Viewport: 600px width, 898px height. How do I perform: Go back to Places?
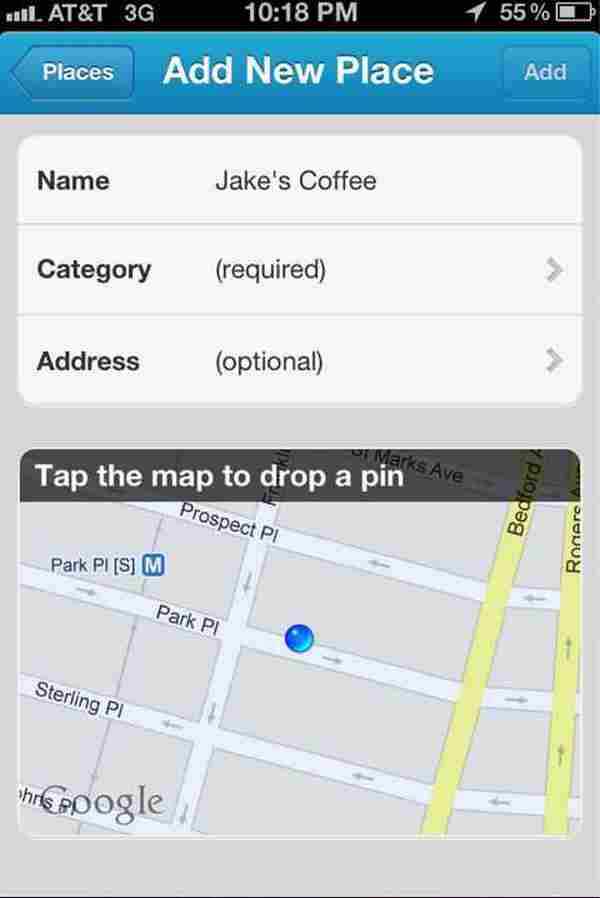74,72
